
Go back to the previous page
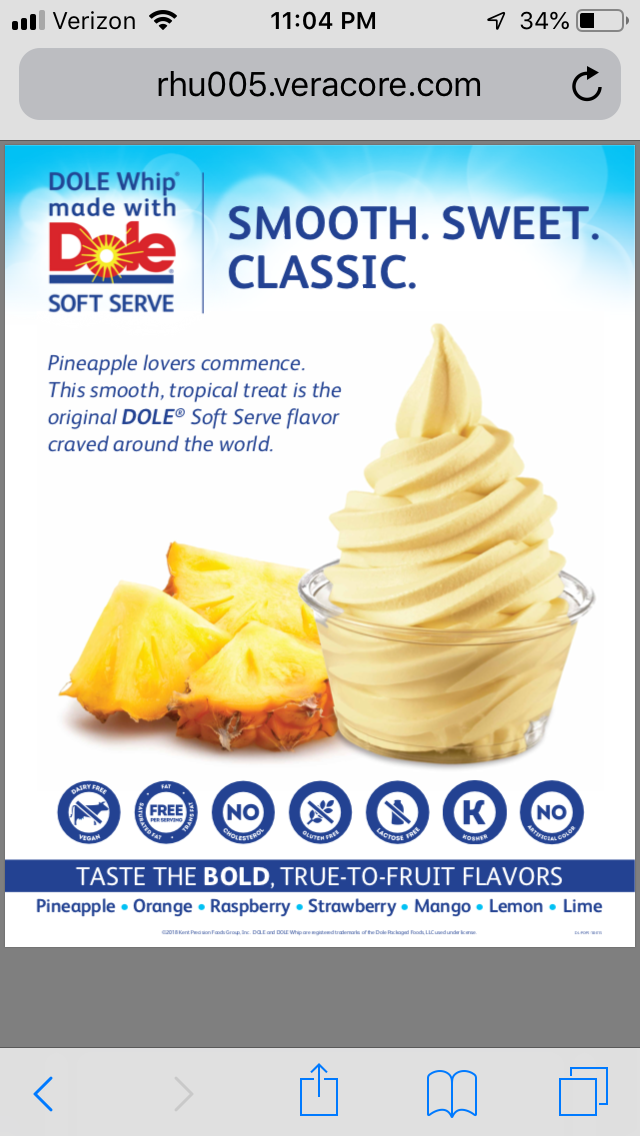(x=43, y=1094)
